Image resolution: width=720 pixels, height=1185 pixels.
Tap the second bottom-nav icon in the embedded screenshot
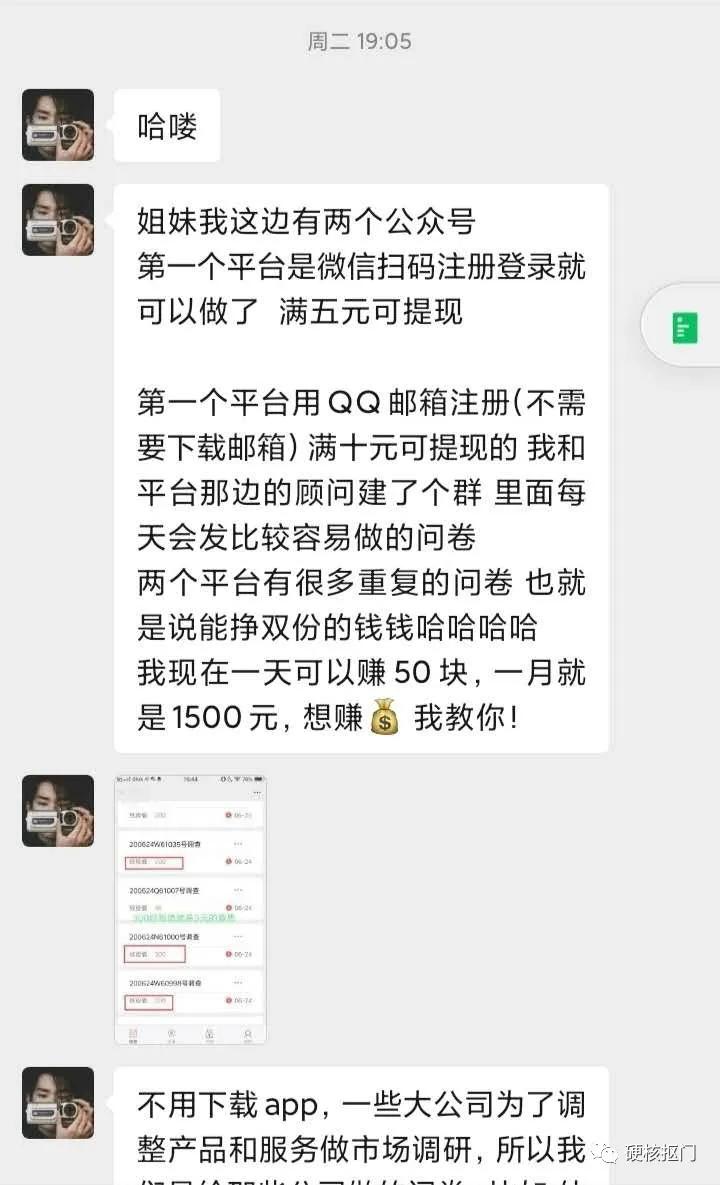[x=171, y=1032]
